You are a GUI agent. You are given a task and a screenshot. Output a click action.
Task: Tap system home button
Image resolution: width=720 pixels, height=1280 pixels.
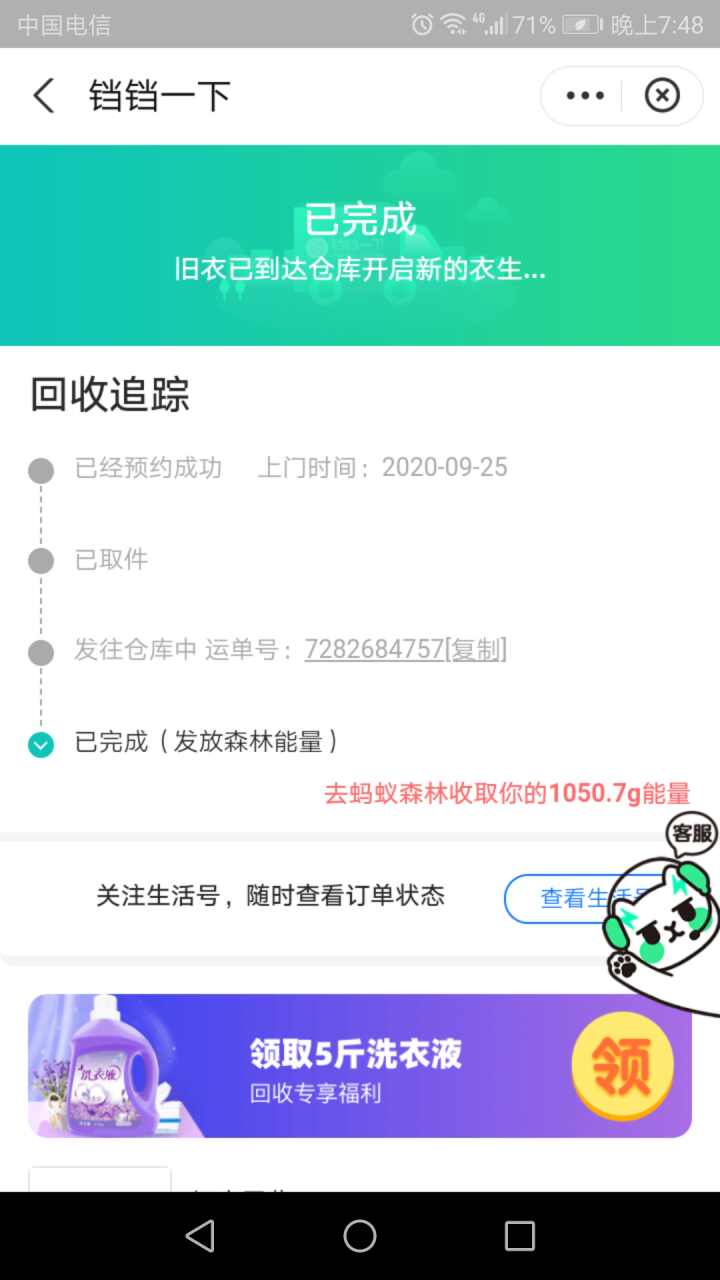(360, 1236)
